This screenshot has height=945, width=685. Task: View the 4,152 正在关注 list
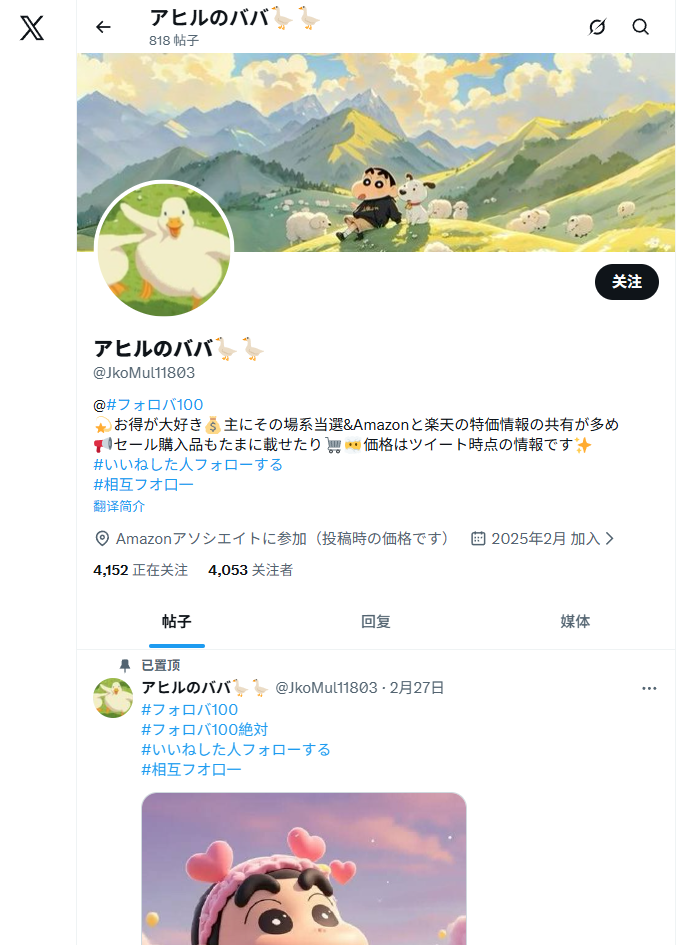tap(140, 570)
